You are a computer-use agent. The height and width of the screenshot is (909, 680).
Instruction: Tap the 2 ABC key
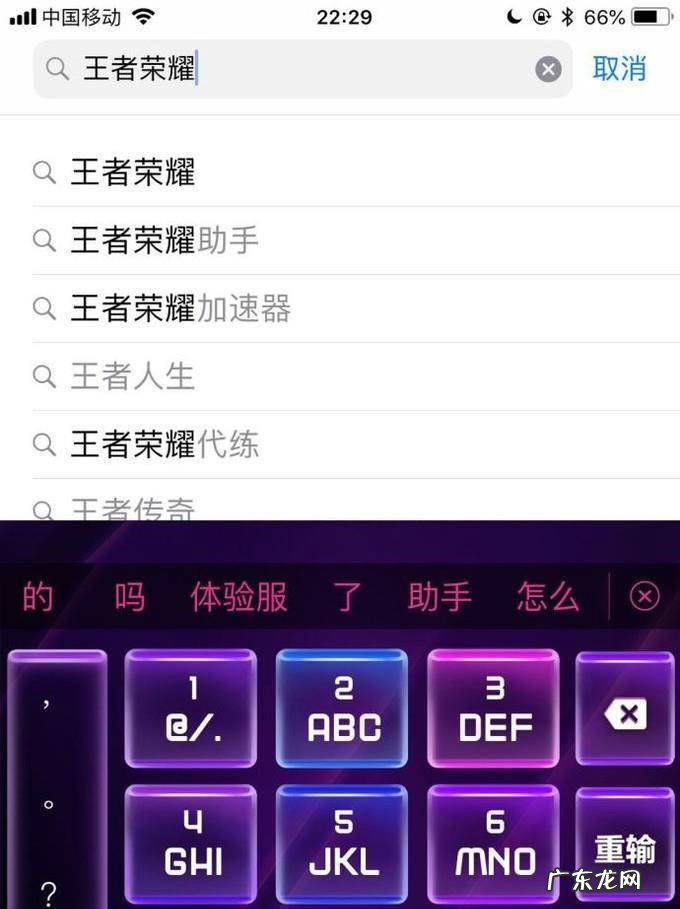pos(343,710)
